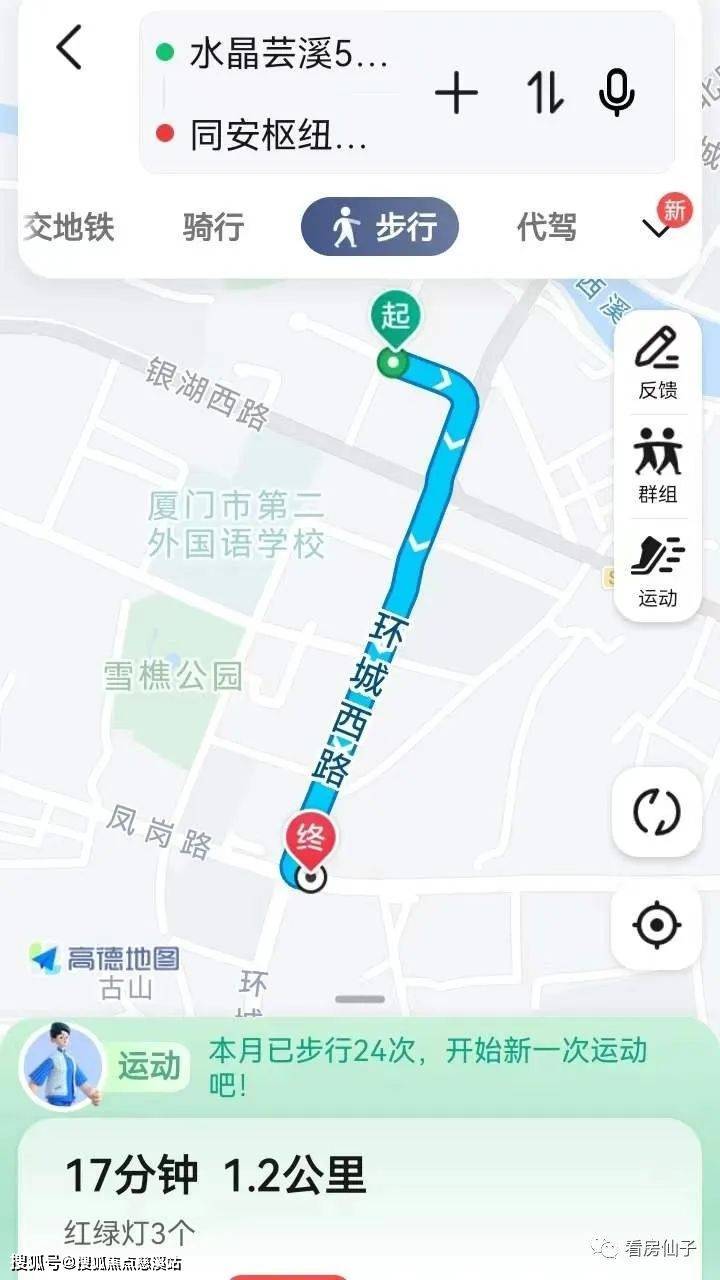Image resolution: width=720 pixels, height=1280 pixels.
Task: Open the 反馈 feedback button
Action: coord(657,363)
